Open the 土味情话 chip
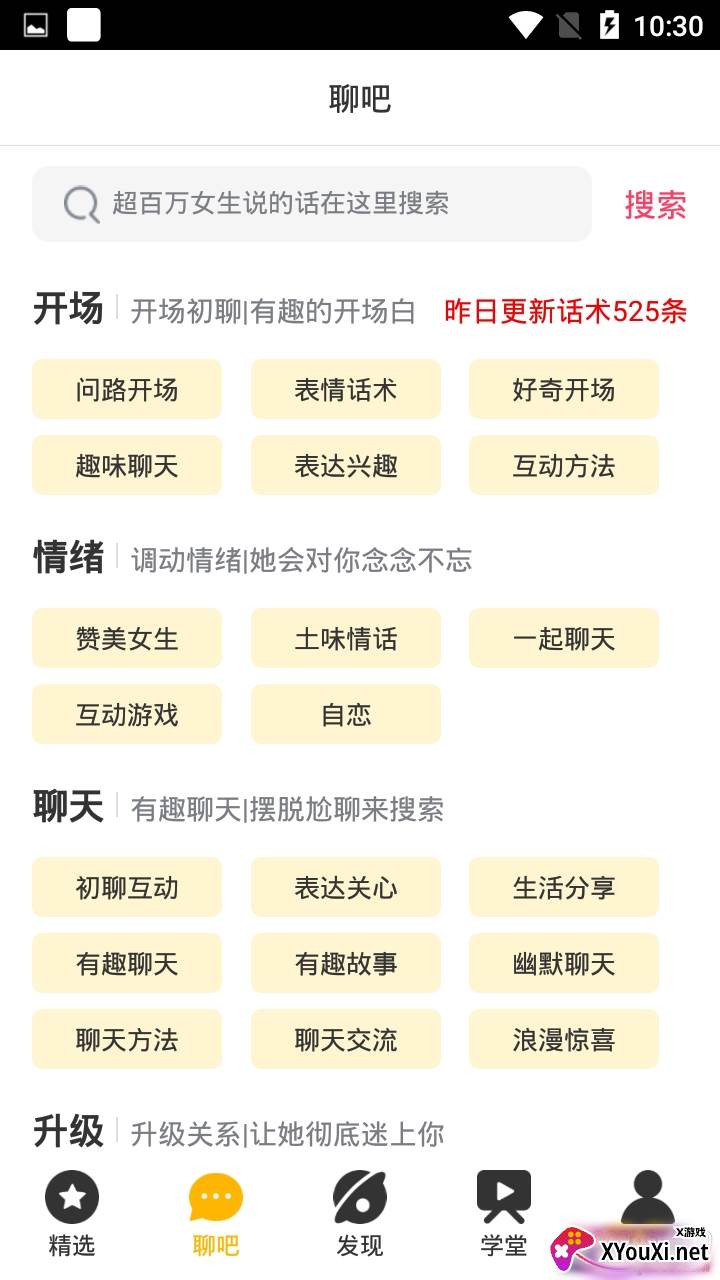This screenshot has height=1280, width=720. [345, 638]
